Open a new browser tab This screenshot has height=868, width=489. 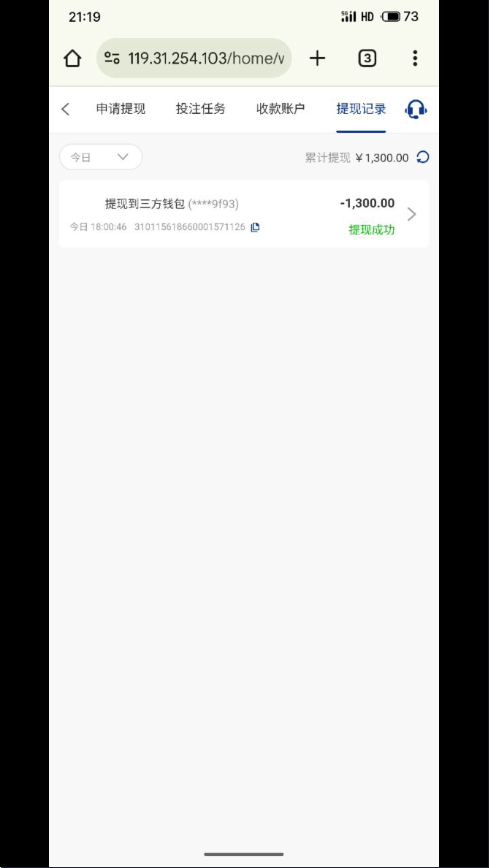click(x=317, y=58)
